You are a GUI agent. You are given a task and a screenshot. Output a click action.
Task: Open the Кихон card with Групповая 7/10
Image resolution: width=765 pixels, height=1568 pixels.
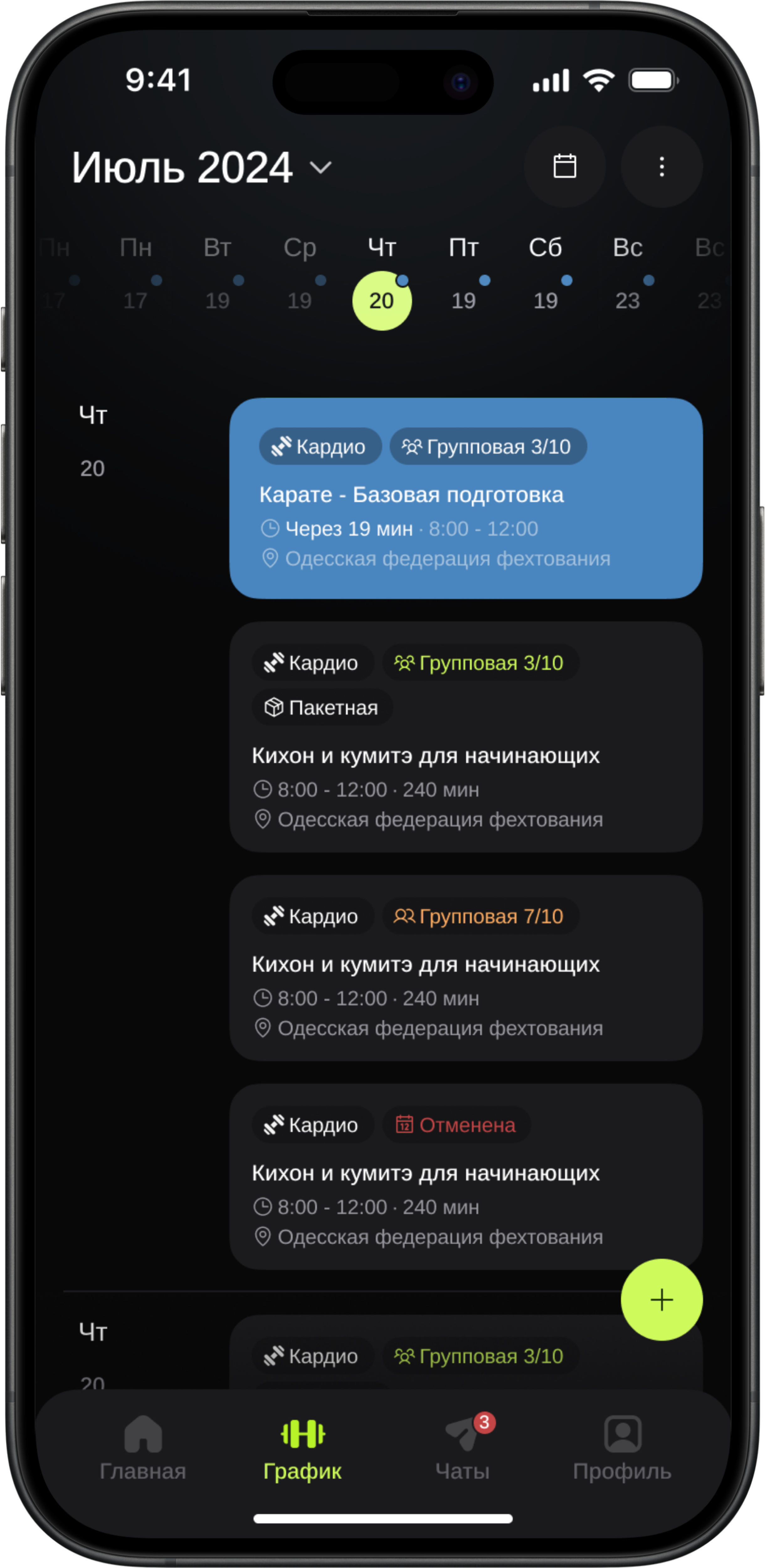(466, 968)
